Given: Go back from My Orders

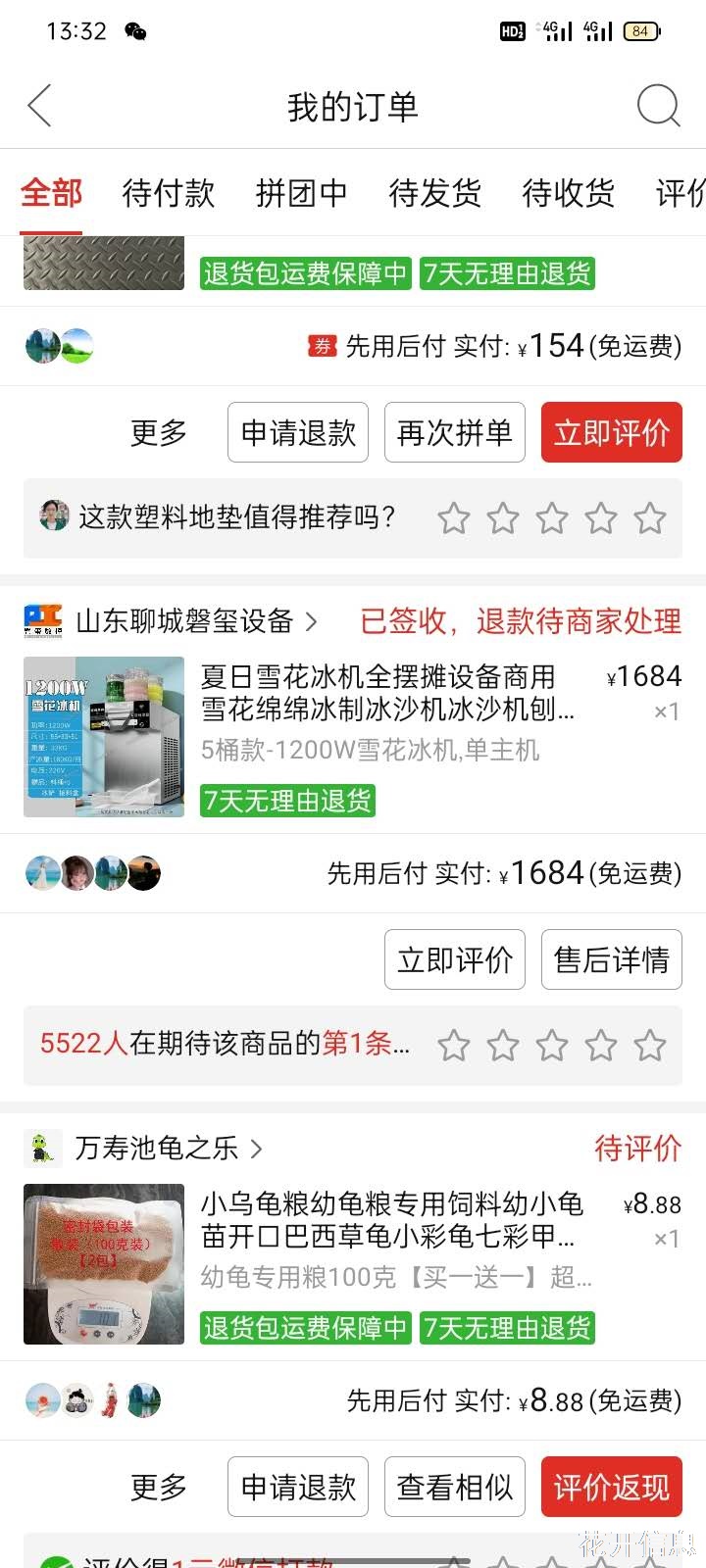Looking at the screenshot, I should click(x=40, y=106).
